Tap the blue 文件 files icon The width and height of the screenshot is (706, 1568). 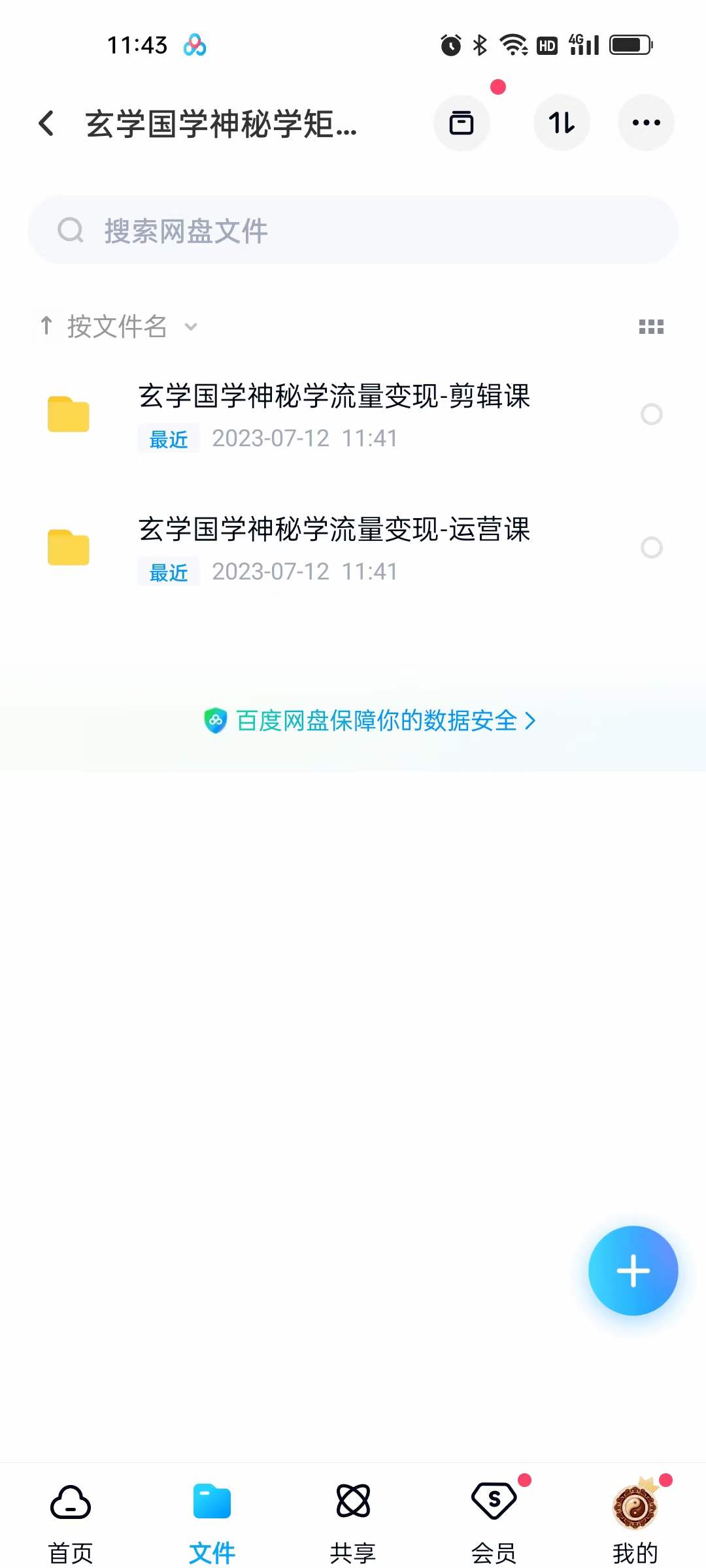coord(210,1501)
